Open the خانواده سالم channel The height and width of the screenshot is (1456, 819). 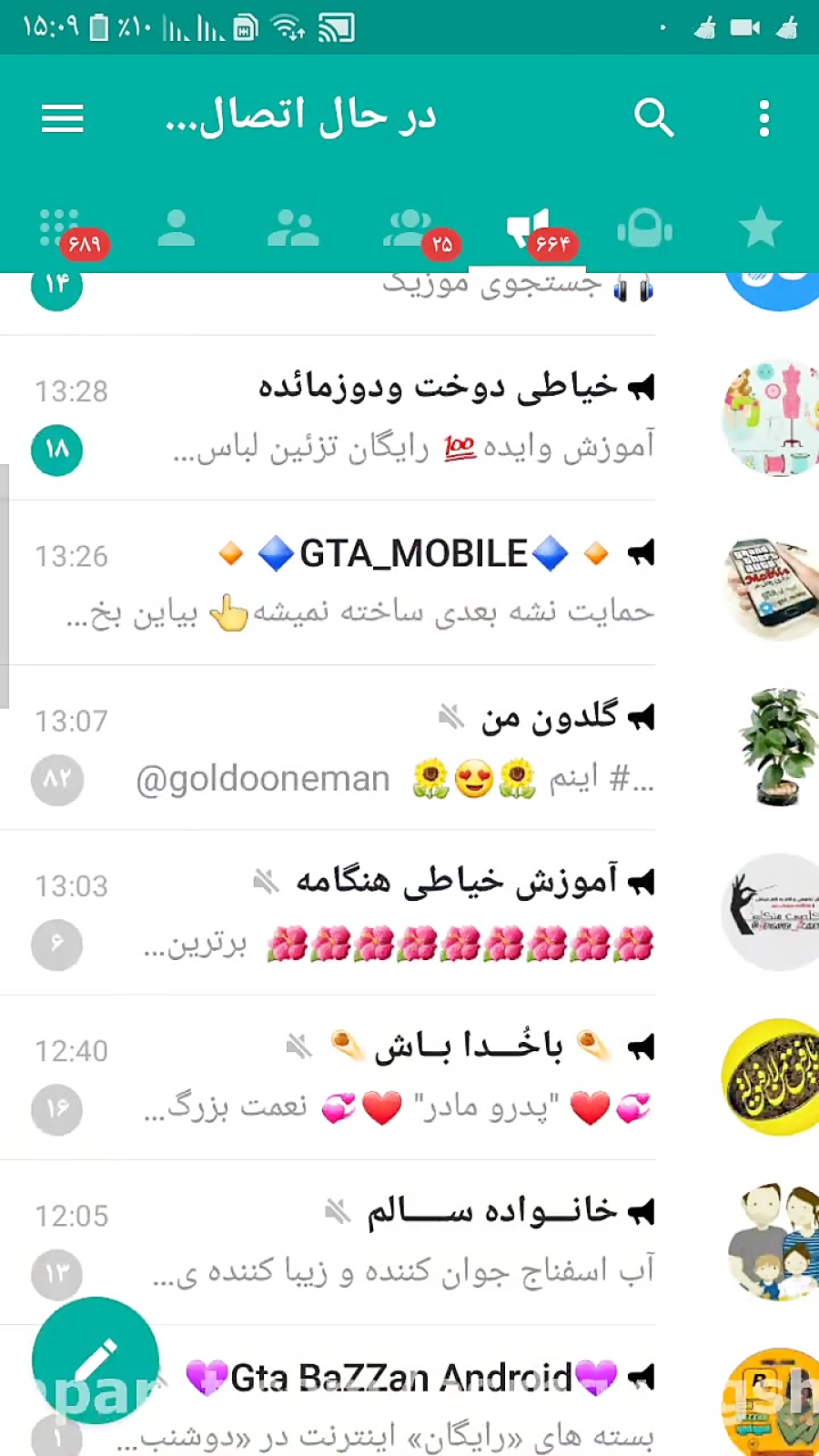(409, 1241)
